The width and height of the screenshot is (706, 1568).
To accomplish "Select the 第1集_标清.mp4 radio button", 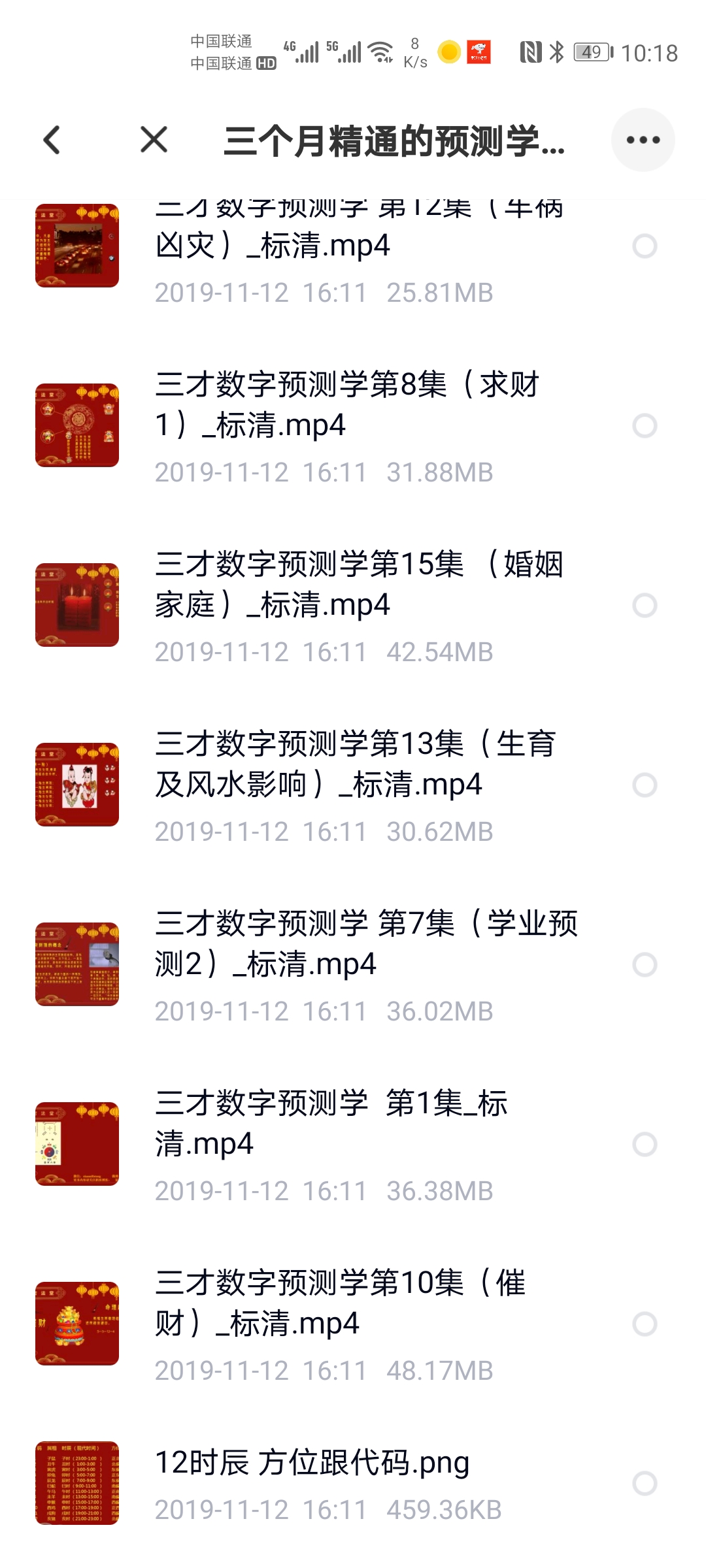I will (645, 1145).
